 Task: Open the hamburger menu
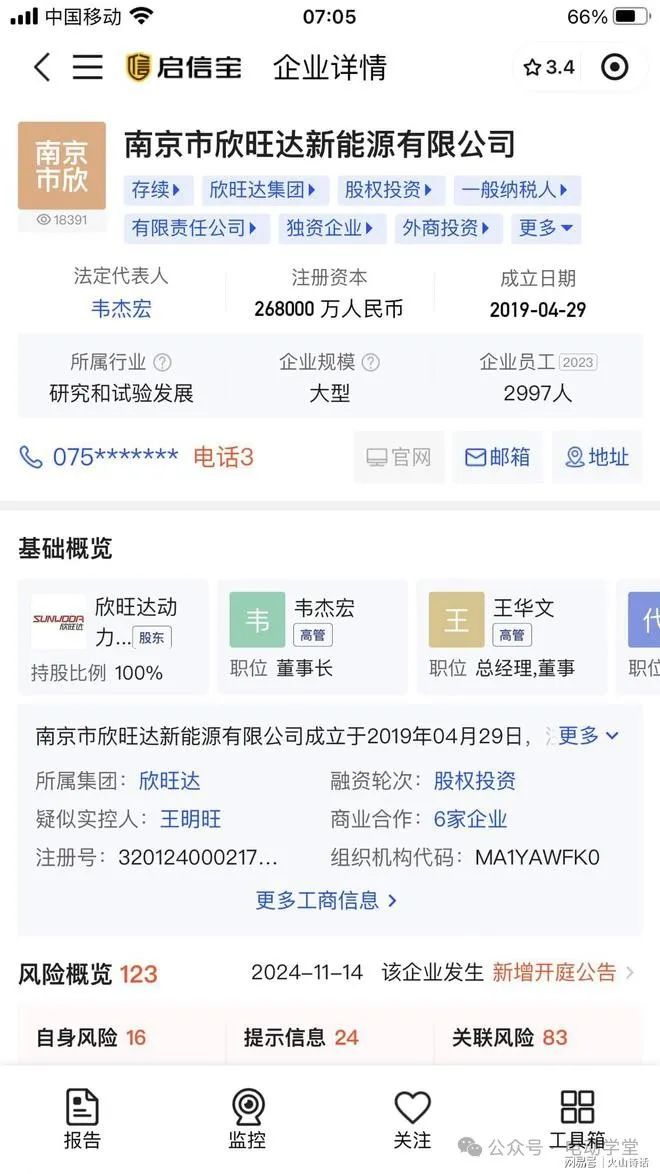88,67
